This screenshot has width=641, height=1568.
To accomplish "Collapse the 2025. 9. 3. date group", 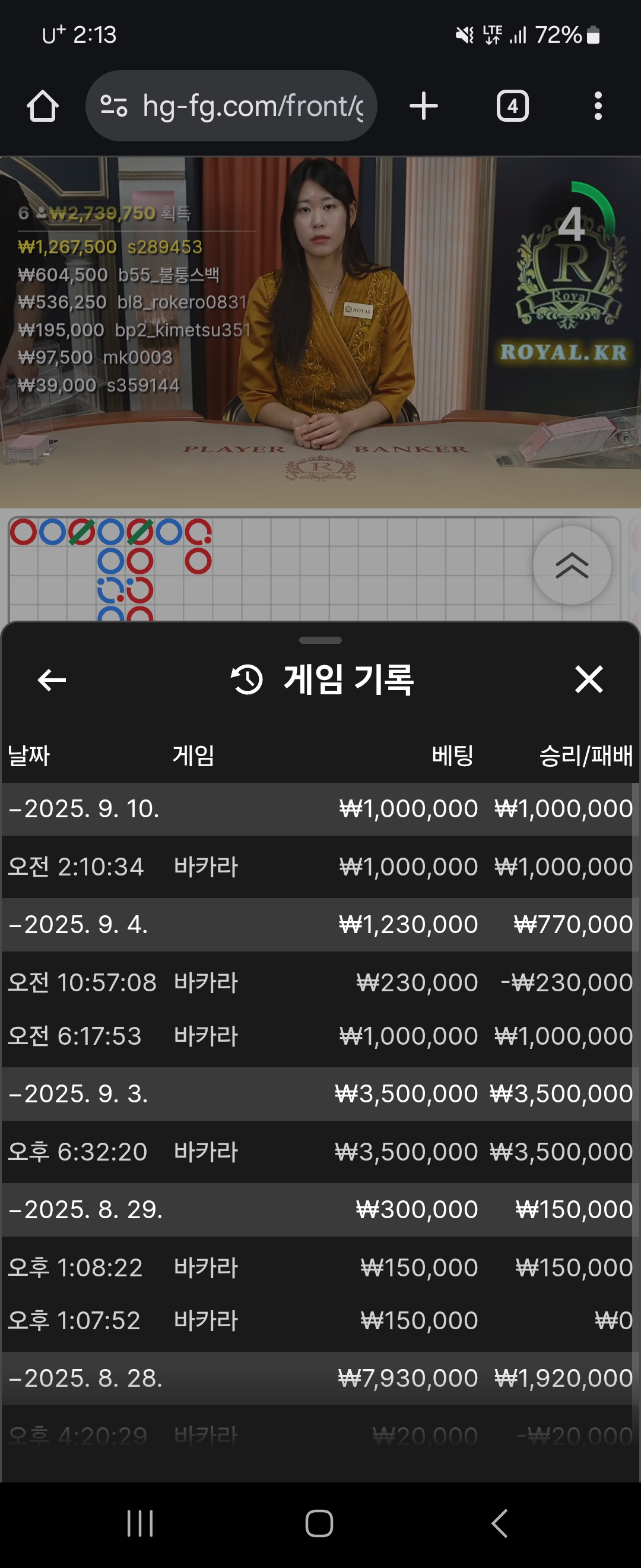I will point(79,1094).
